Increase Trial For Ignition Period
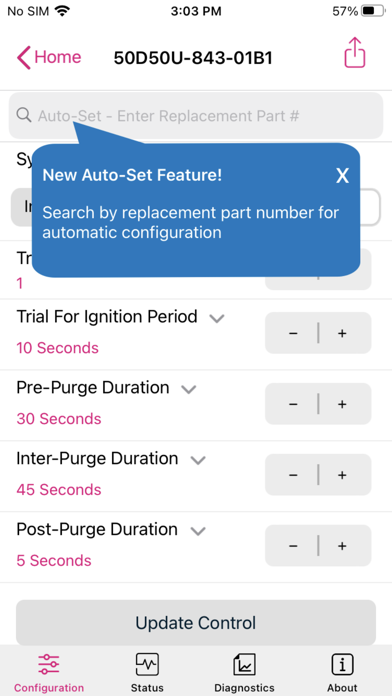392x696 pixels. (342, 333)
